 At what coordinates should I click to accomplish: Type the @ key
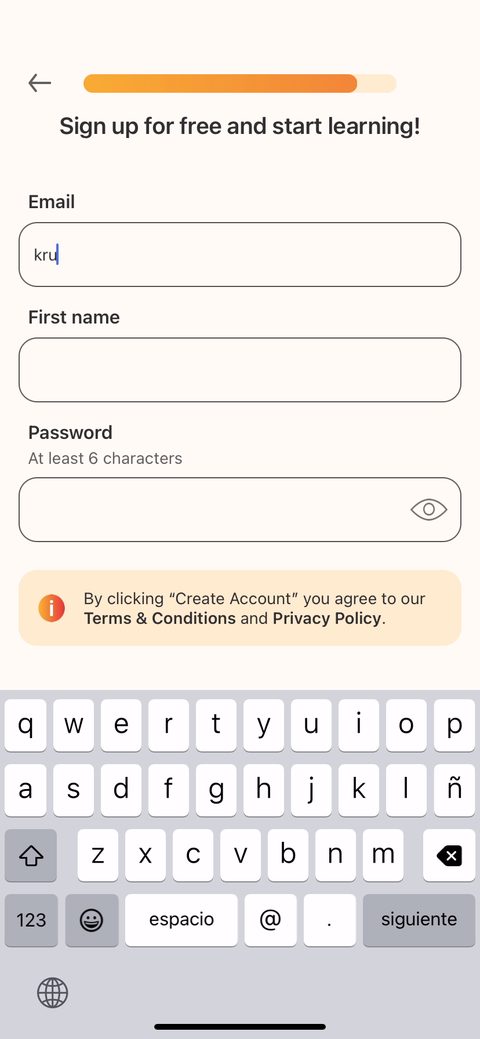(270, 920)
